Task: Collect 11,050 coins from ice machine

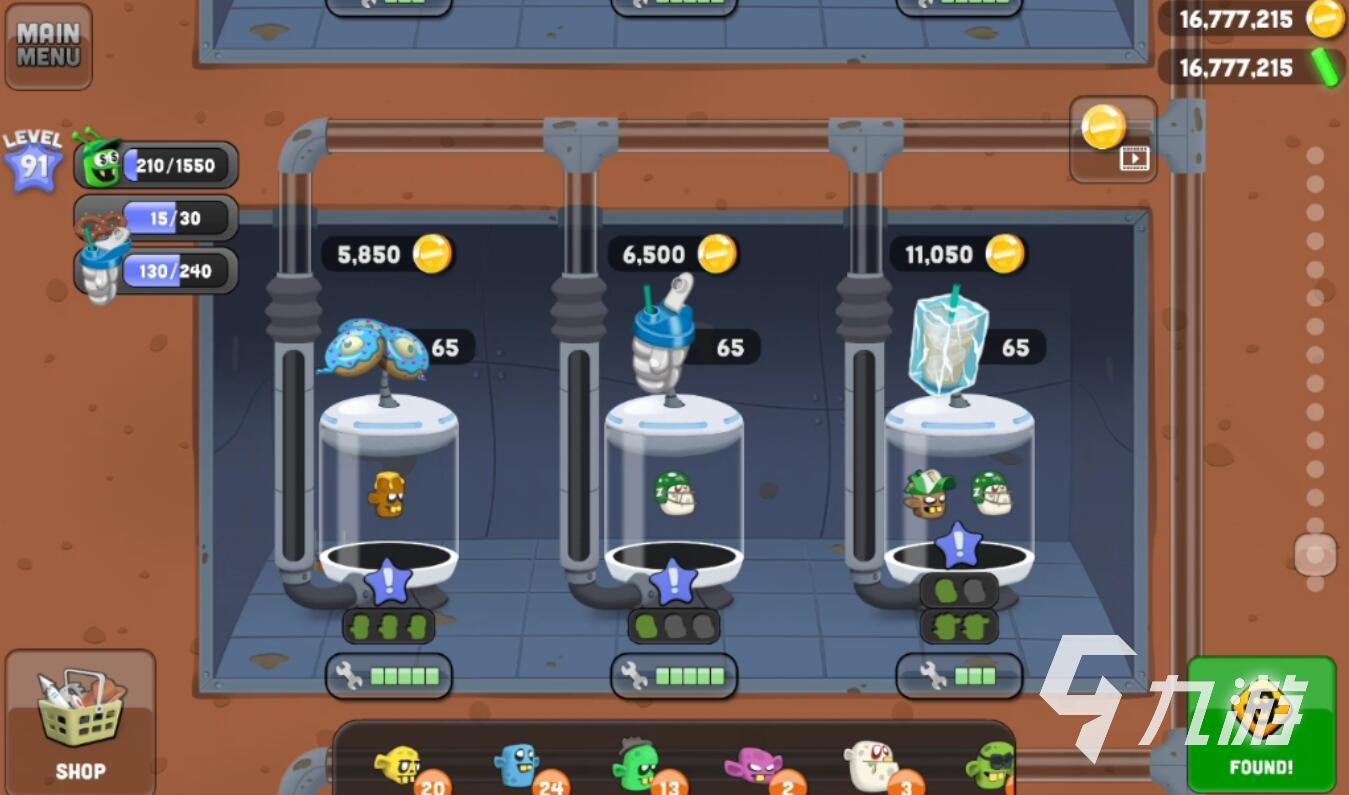Action: point(957,254)
